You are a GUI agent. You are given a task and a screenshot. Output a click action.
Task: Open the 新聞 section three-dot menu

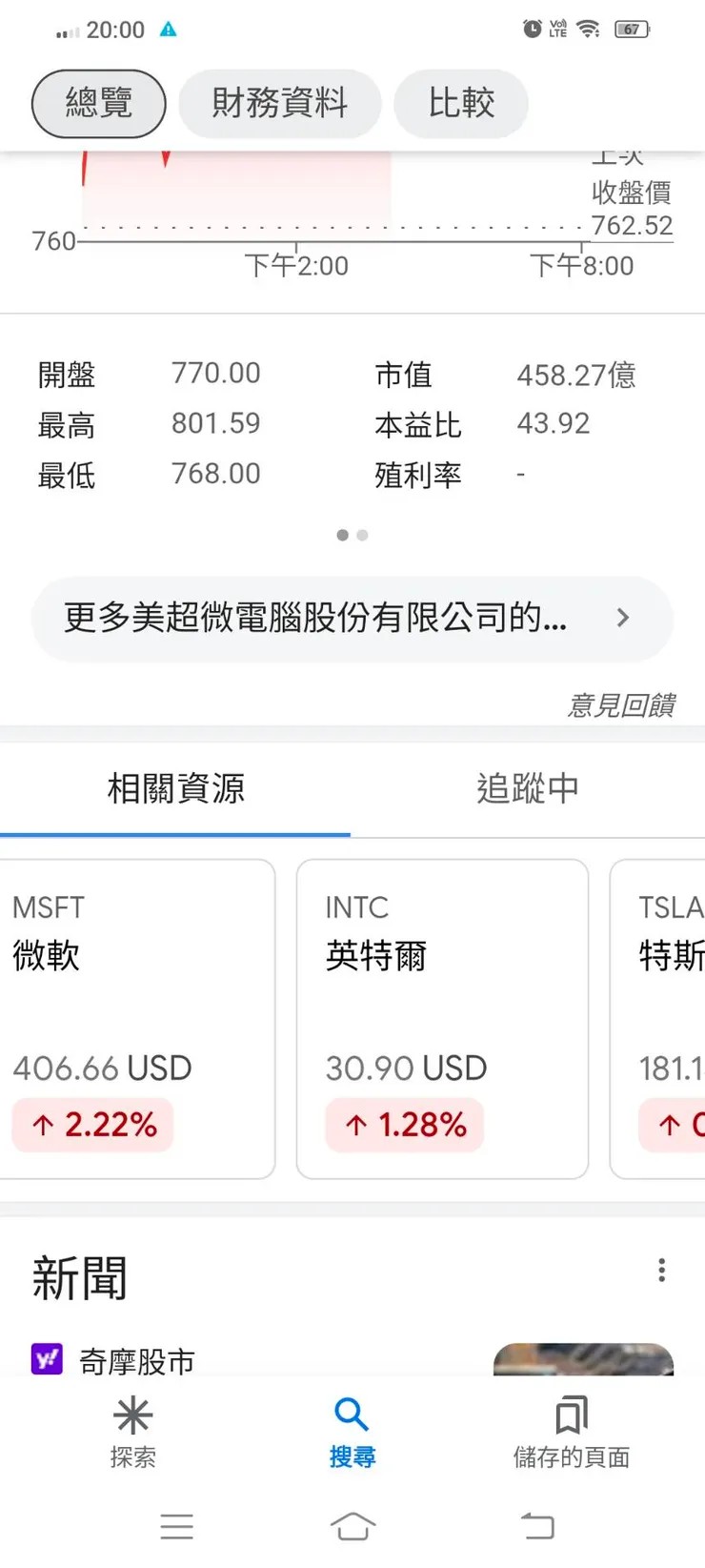pos(661,1270)
